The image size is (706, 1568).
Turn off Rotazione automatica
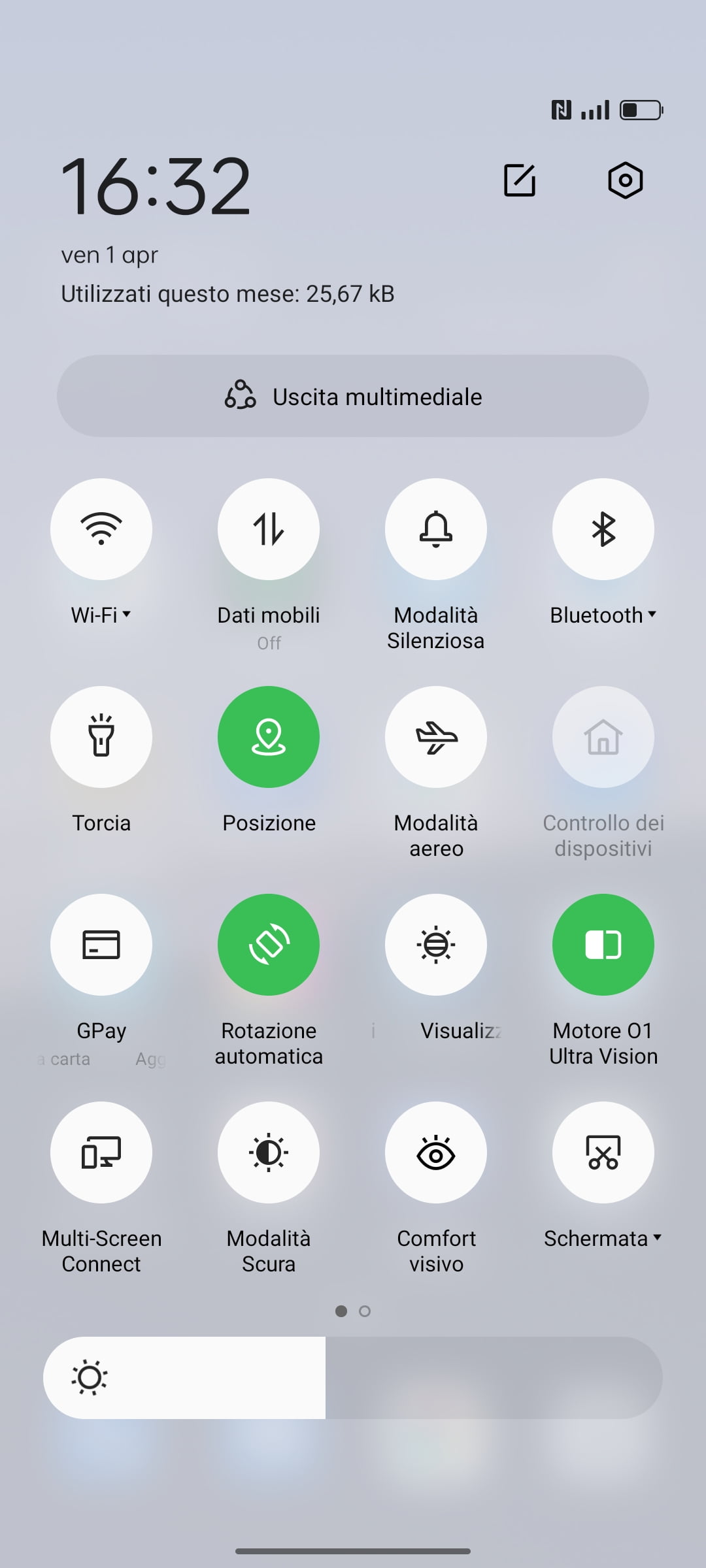pyautogui.click(x=269, y=945)
